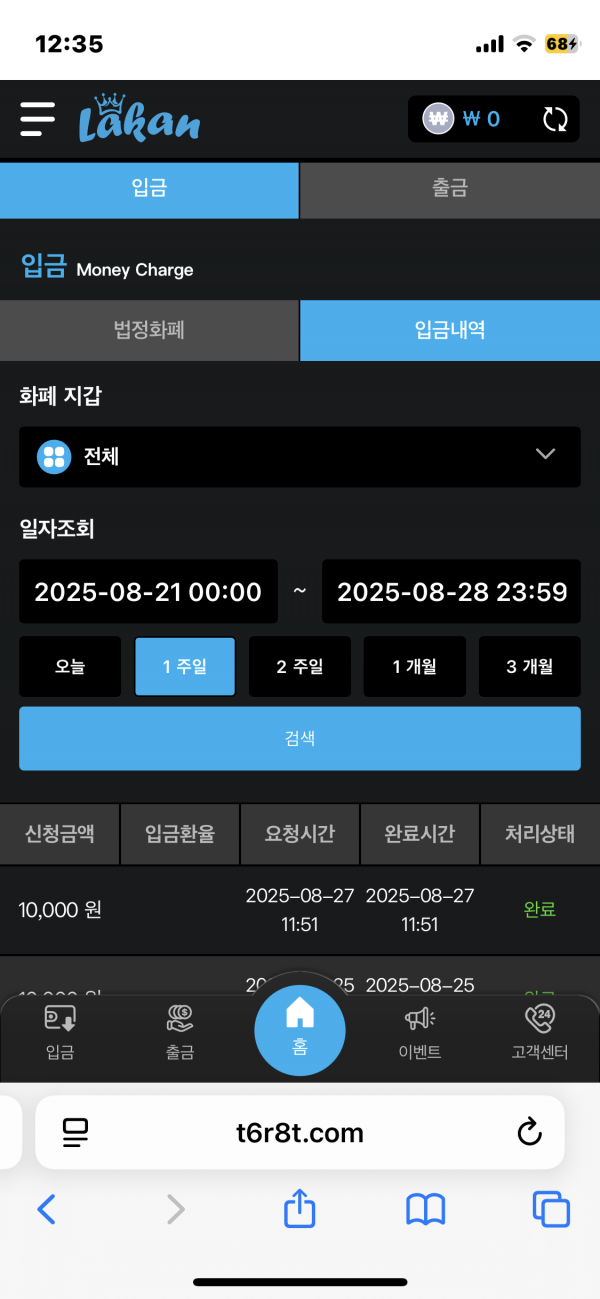Set range to 1 개월
This screenshot has height=1299, width=600.
(414, 667)
